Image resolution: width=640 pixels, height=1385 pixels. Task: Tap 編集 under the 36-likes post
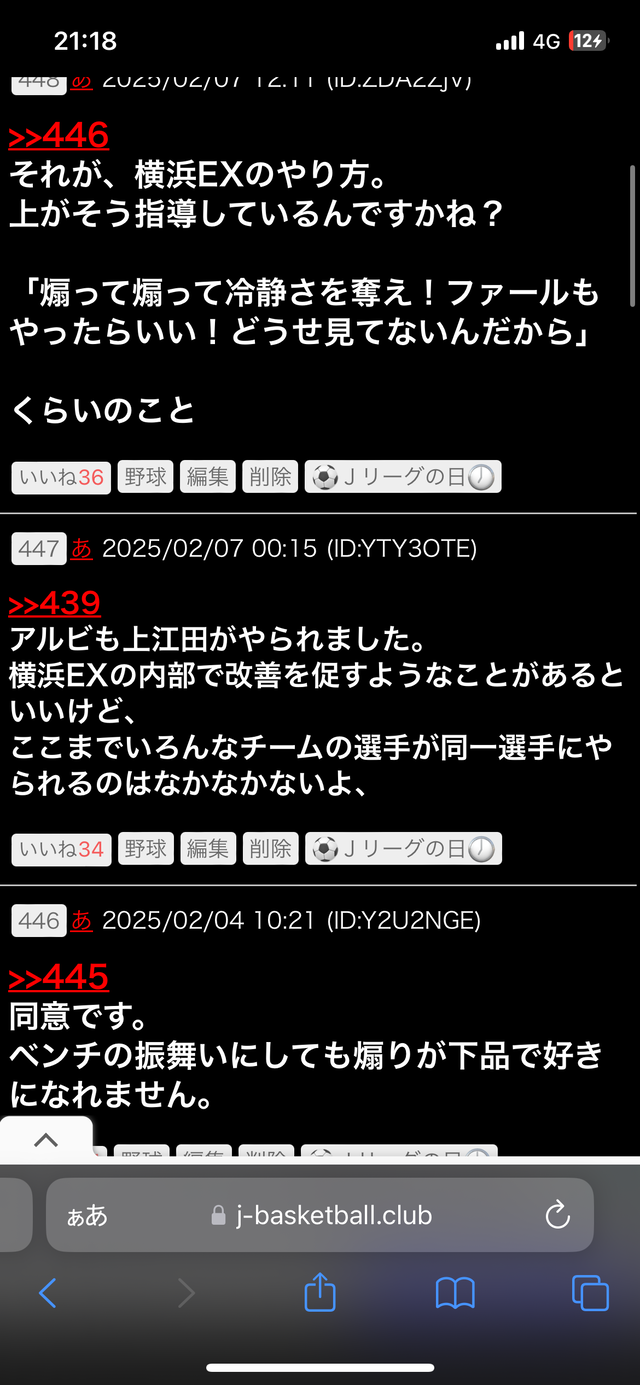tap(207, 477)
